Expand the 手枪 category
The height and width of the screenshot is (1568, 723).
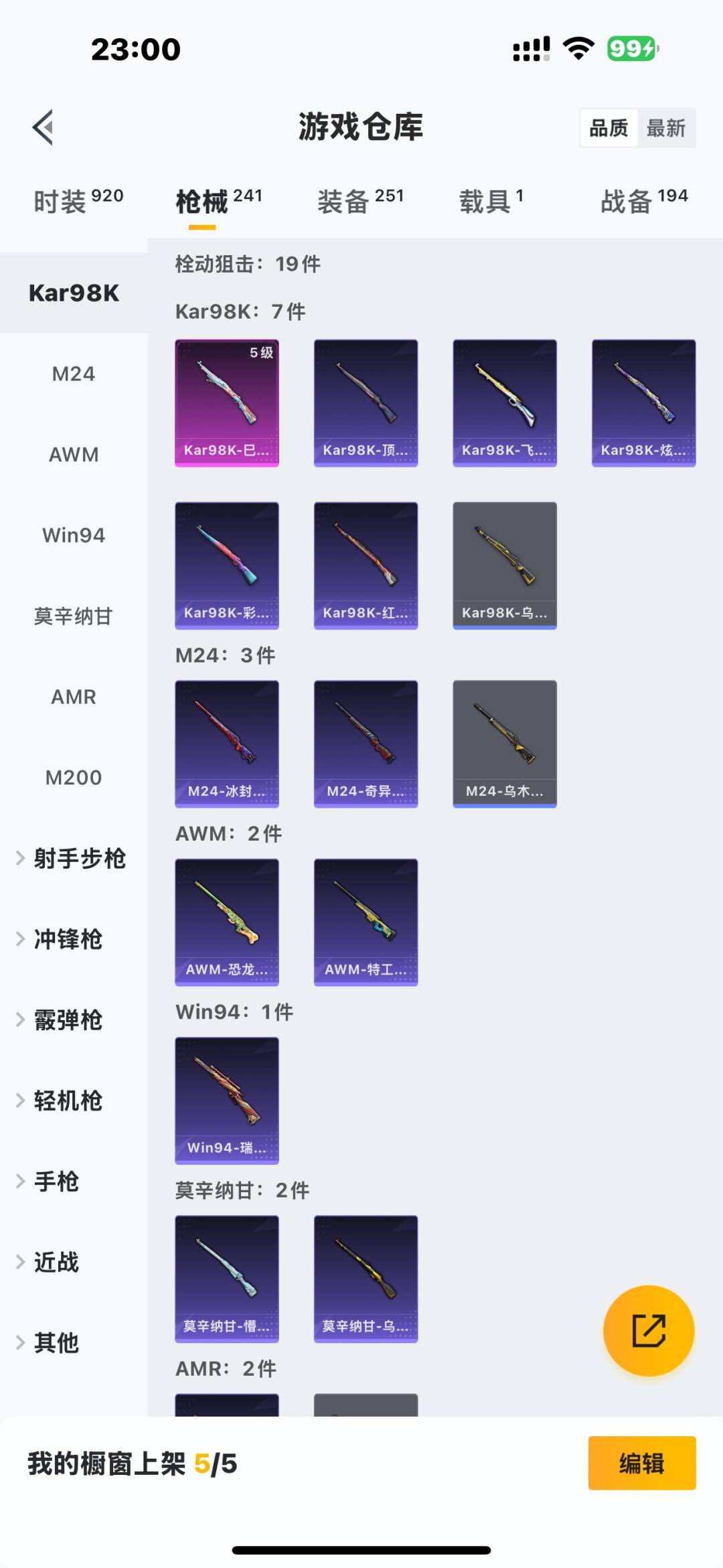(56, 1182)
